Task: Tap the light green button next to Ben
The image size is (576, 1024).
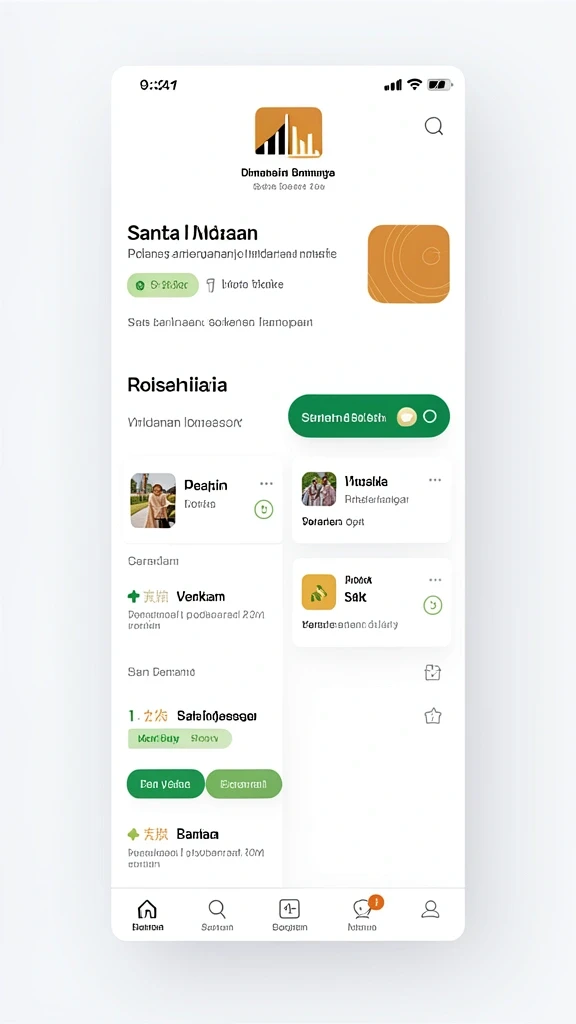Action: coord(244,784)
